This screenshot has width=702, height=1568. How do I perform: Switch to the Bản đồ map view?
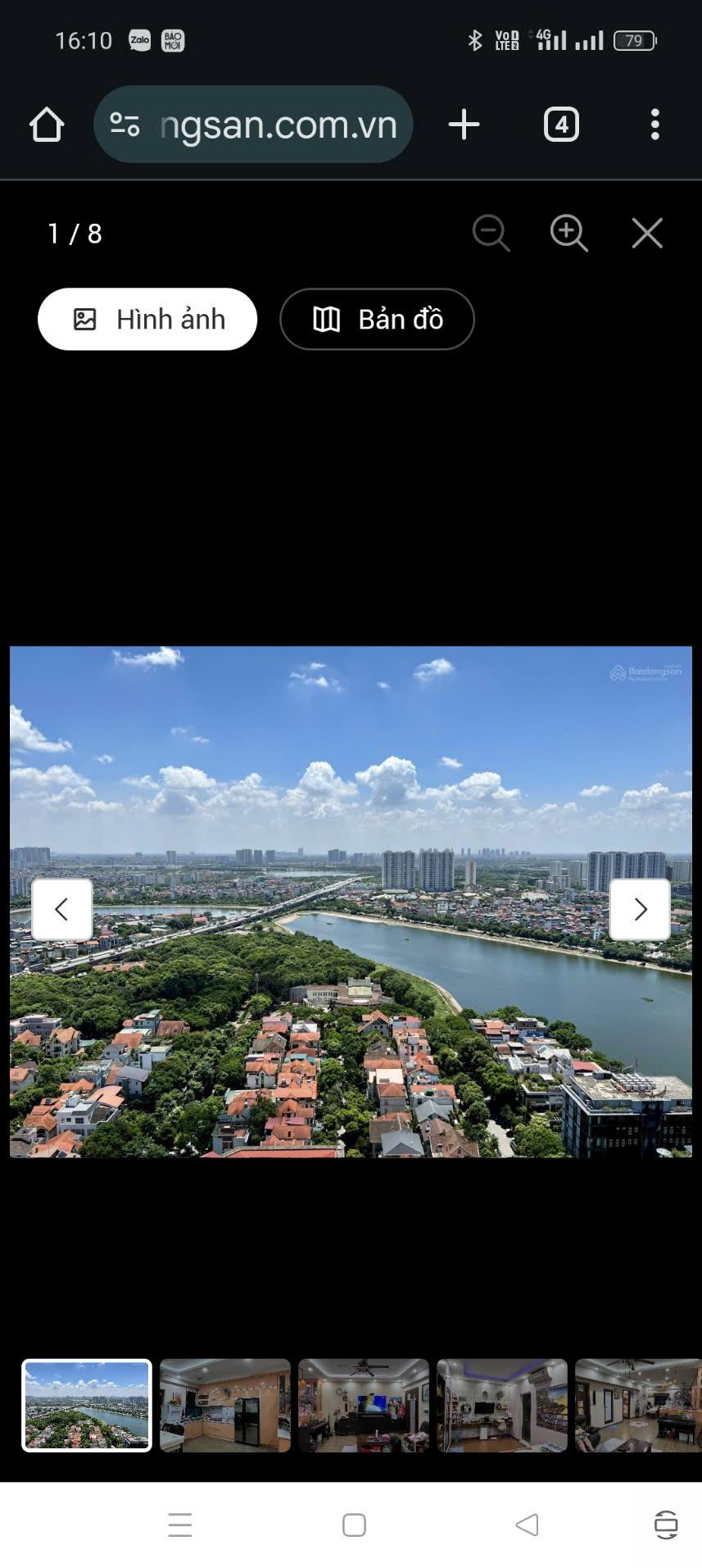[x=377, y=320]
